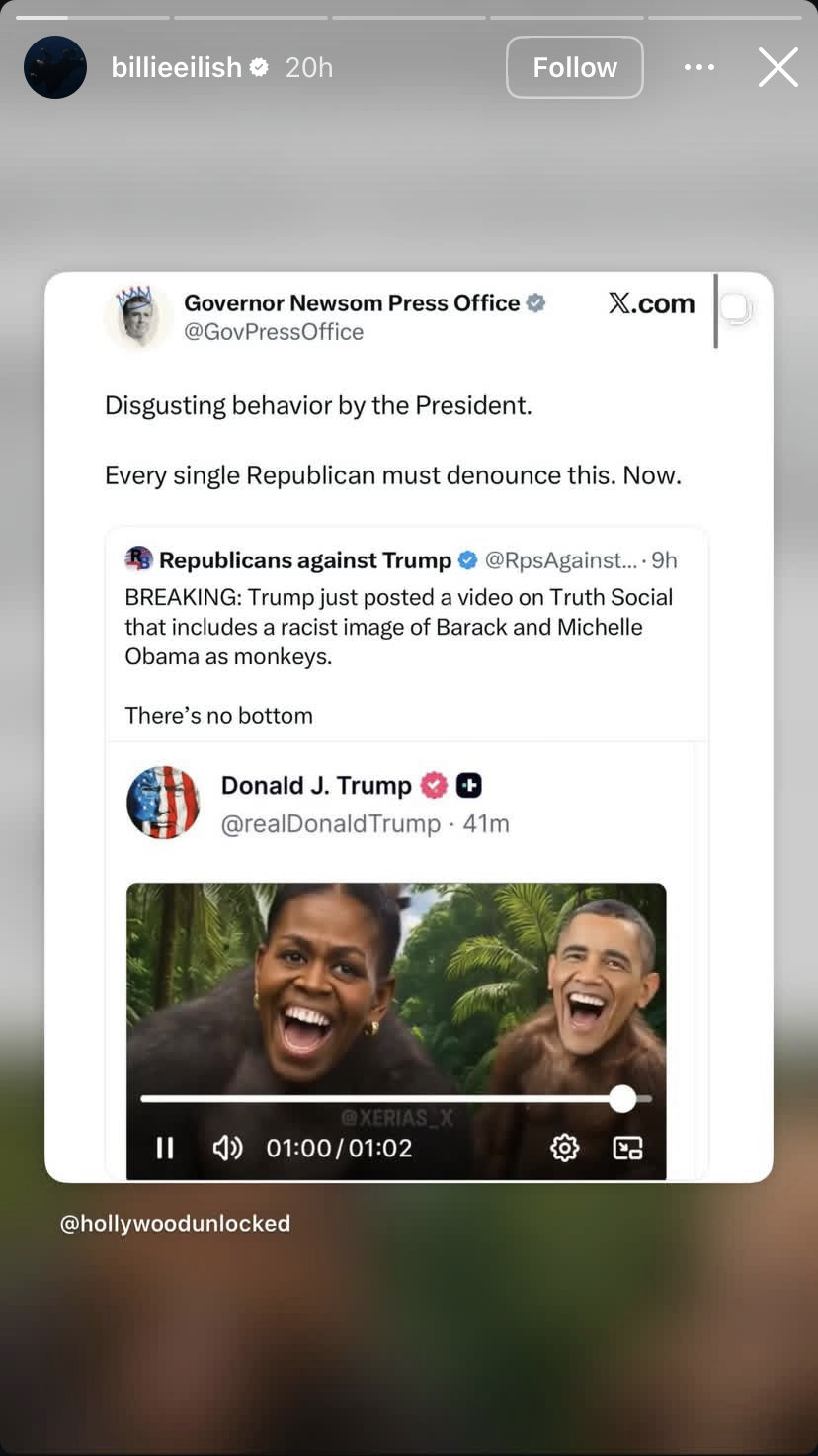This screenshot has width=818, height=1456.
Task: Open the story overflow menu
Action: (698, 67)
